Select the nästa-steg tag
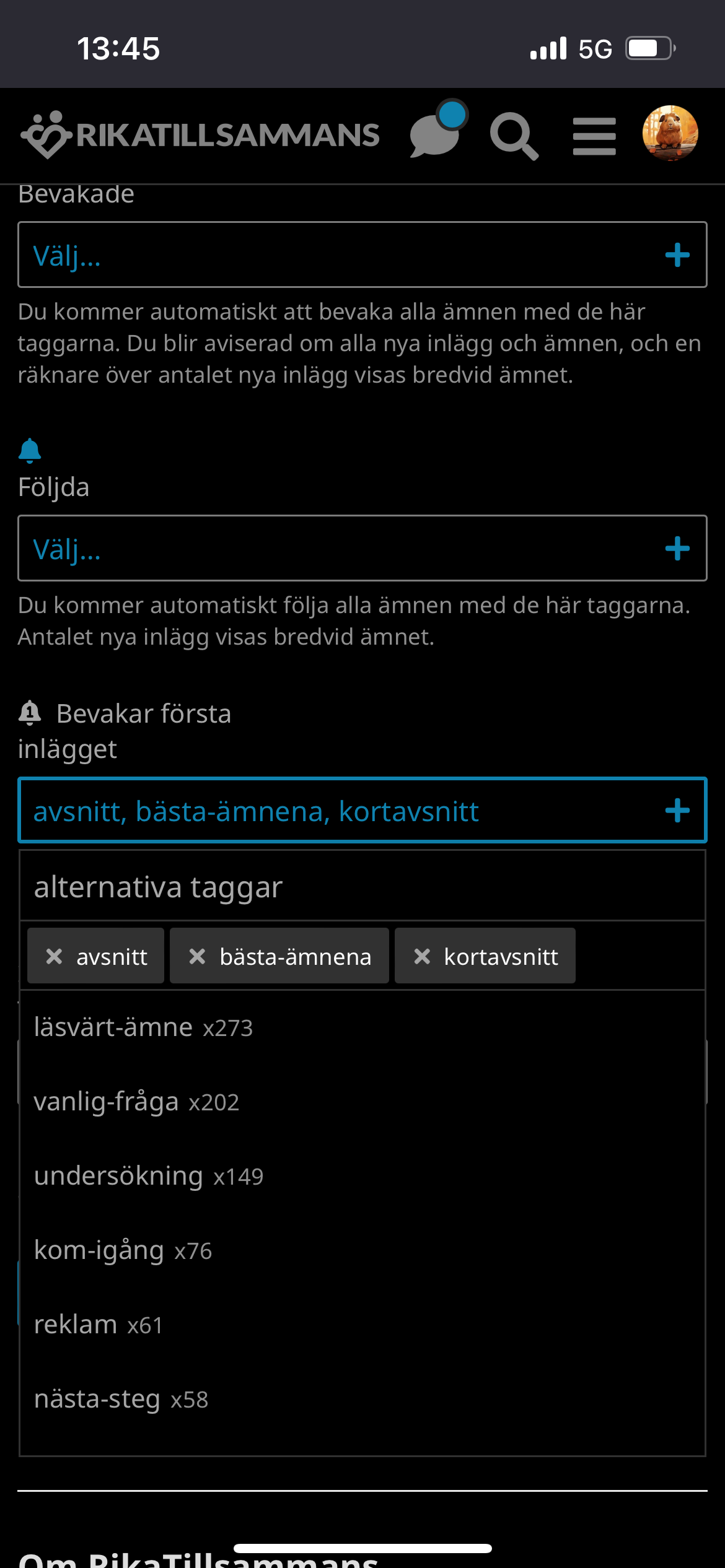This screenshot has width=725, height=1568. (x=121, y=1400)
